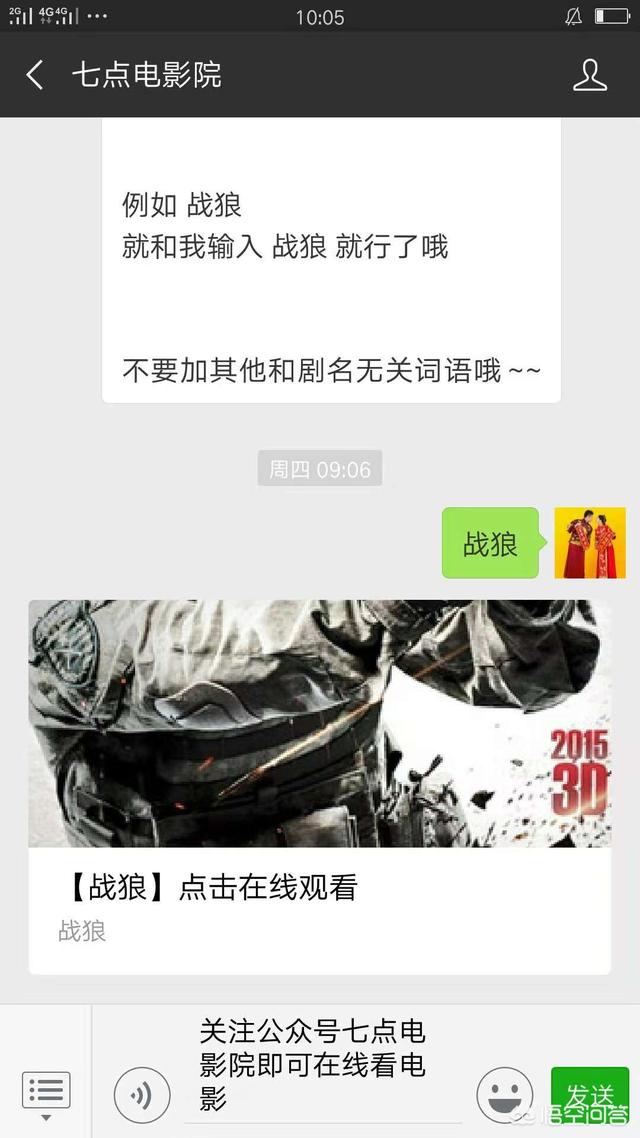This screenshot has width=640, height=1138.
Task: Open the 【战狼】点击在线观看 article card
Action: coord(319,786)
